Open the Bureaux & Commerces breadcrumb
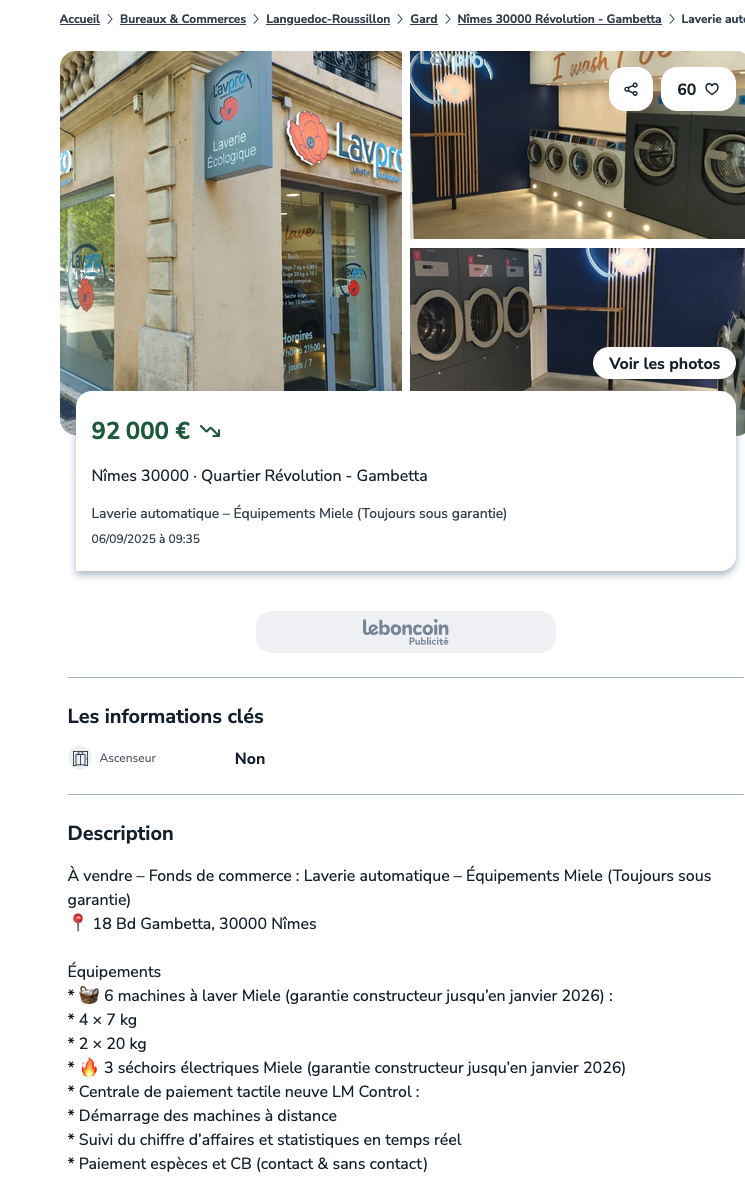This screenshot has height=1187, width=745. coord(183,19)
